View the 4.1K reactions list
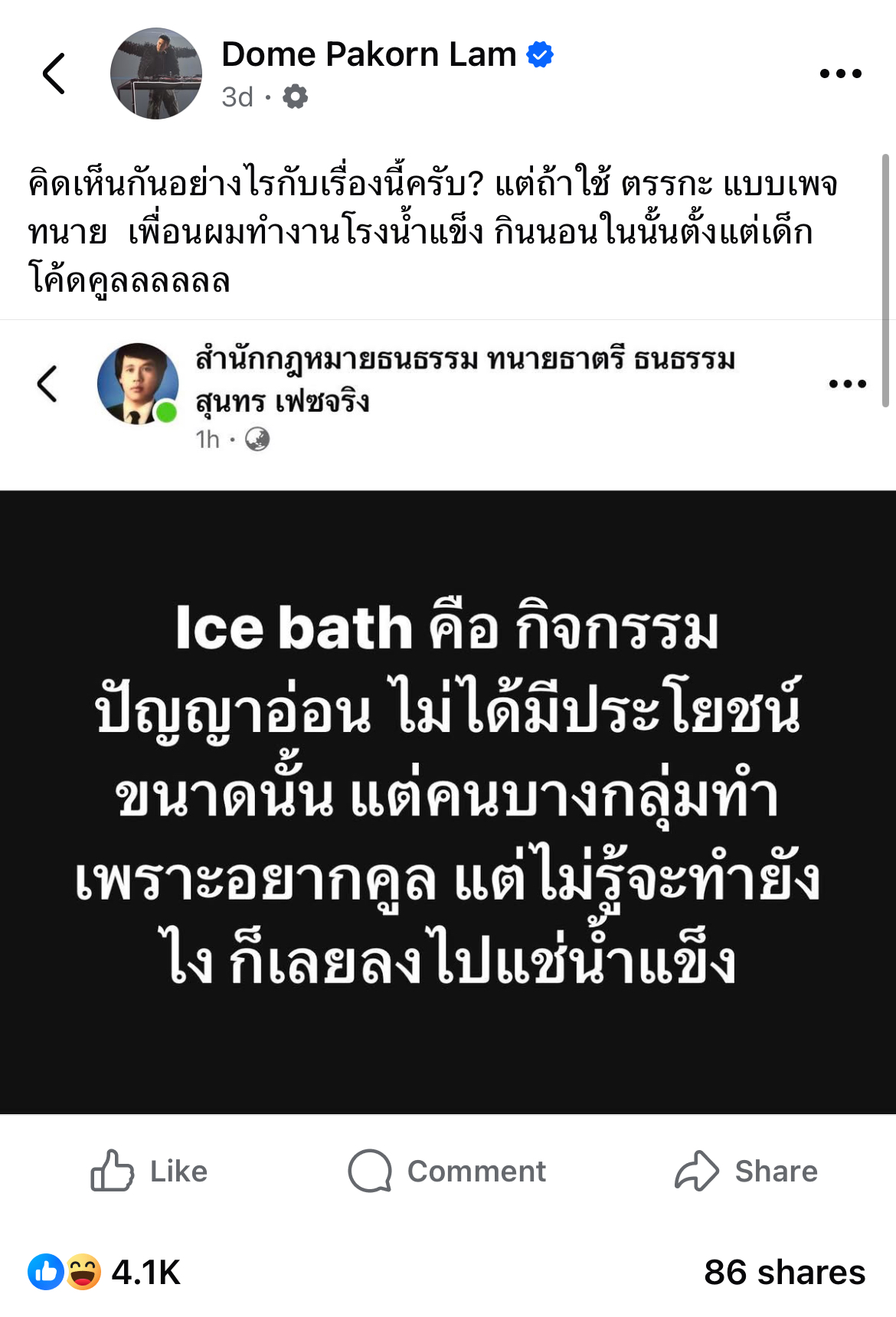Screen dimensions: 896x1317 tap(105, 1272)
